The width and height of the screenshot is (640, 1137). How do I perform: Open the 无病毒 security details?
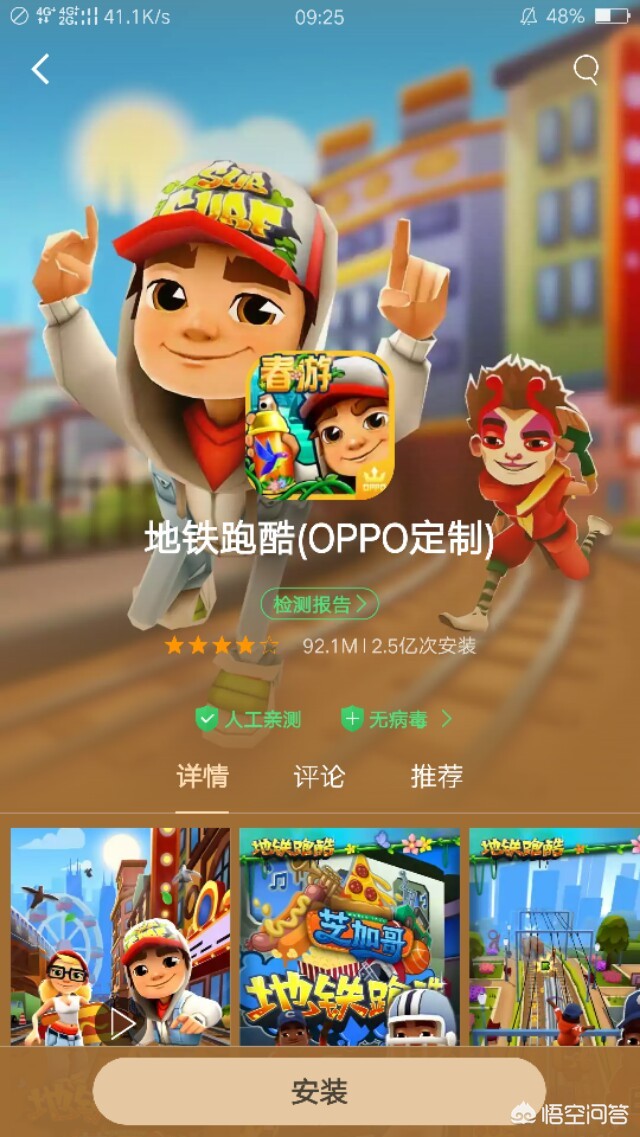pyautogui.click(x=396, y=719)
